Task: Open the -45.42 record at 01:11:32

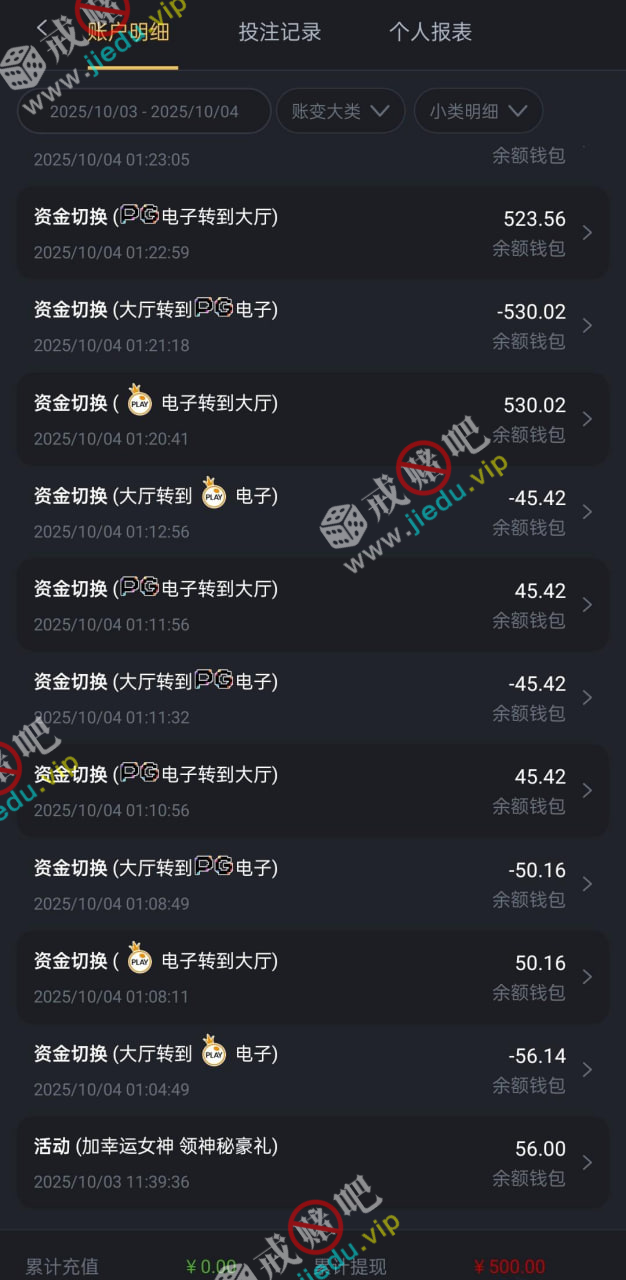Action: click(x=312, y=698)
